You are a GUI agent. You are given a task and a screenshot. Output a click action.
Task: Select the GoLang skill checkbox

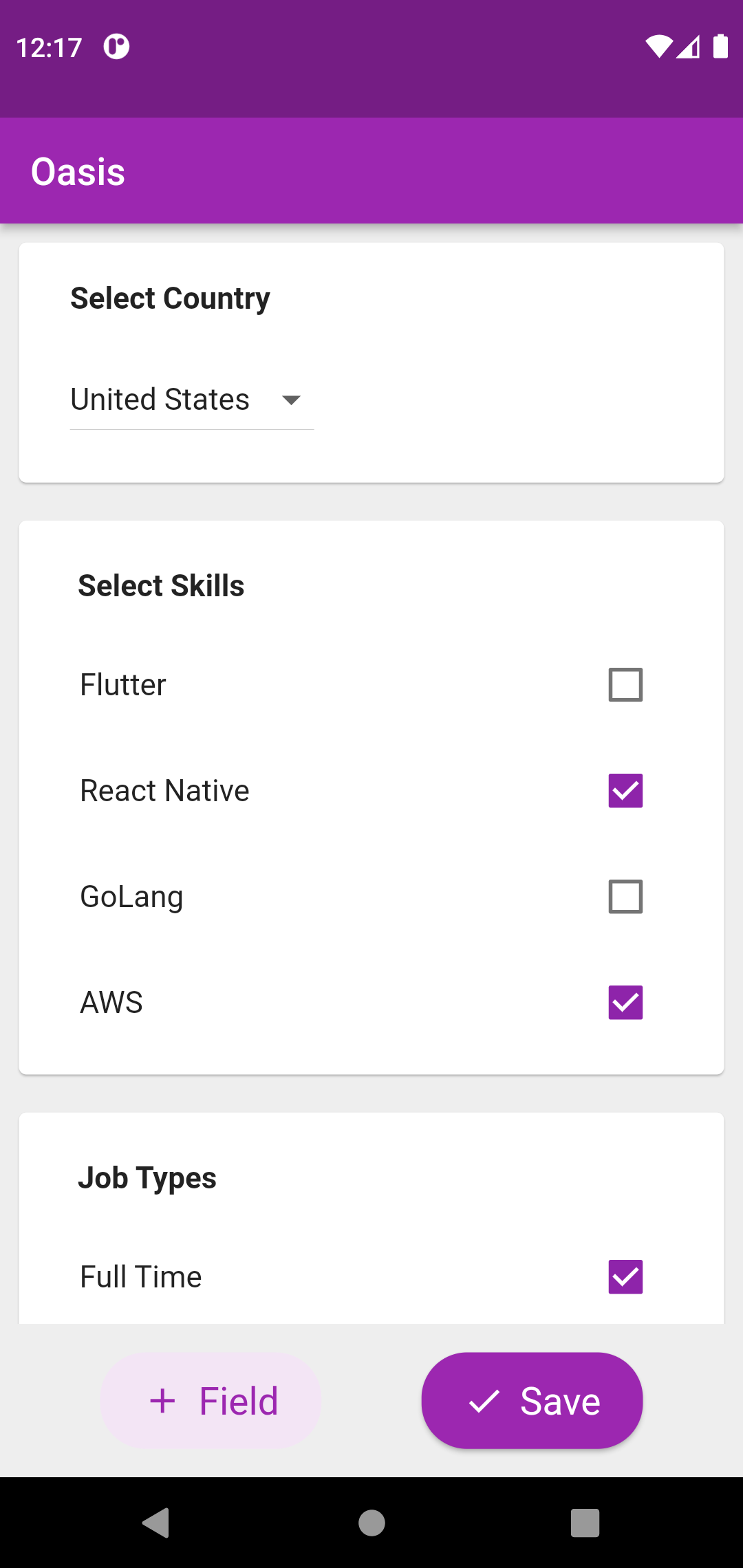625,897
